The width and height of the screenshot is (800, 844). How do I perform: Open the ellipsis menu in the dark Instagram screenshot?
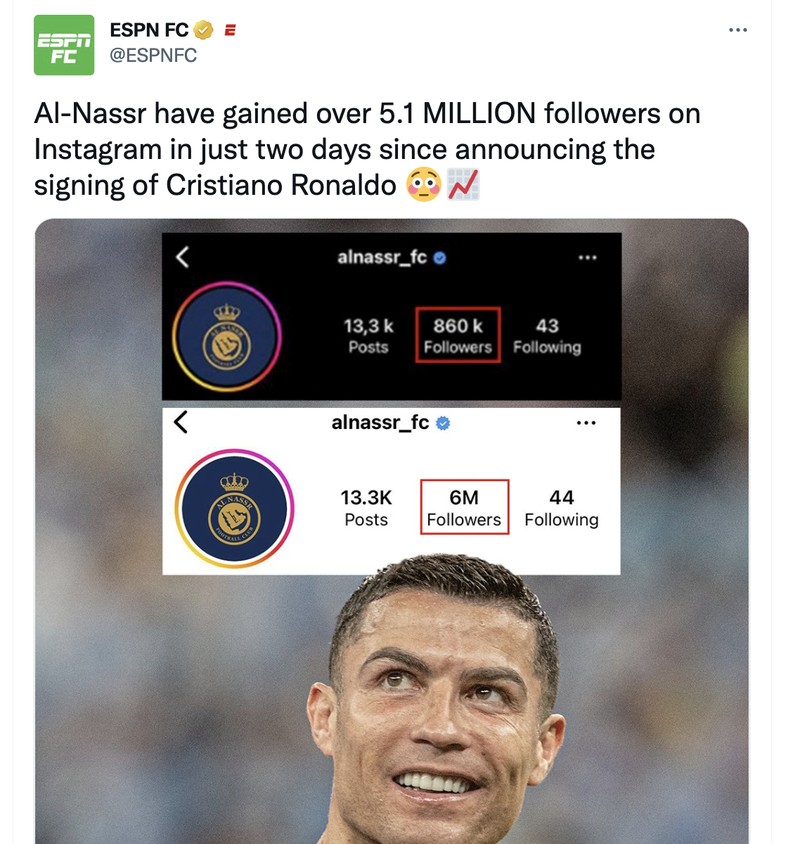pyautogui.click(x=588, y=257)
